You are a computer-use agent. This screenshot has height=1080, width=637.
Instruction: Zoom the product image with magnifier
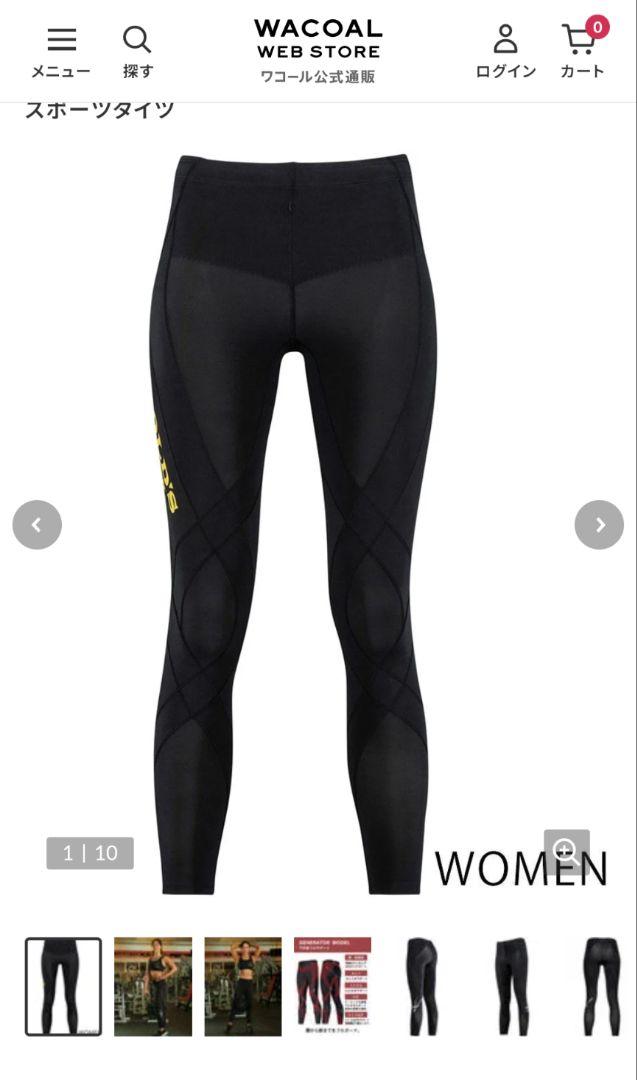[566, 852]
